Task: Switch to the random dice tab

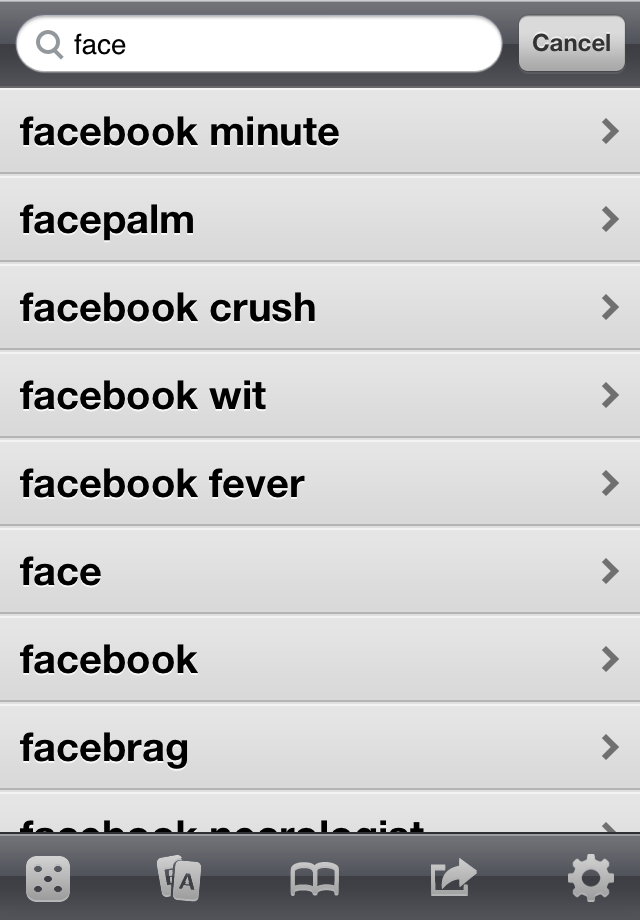Action: 47,879
